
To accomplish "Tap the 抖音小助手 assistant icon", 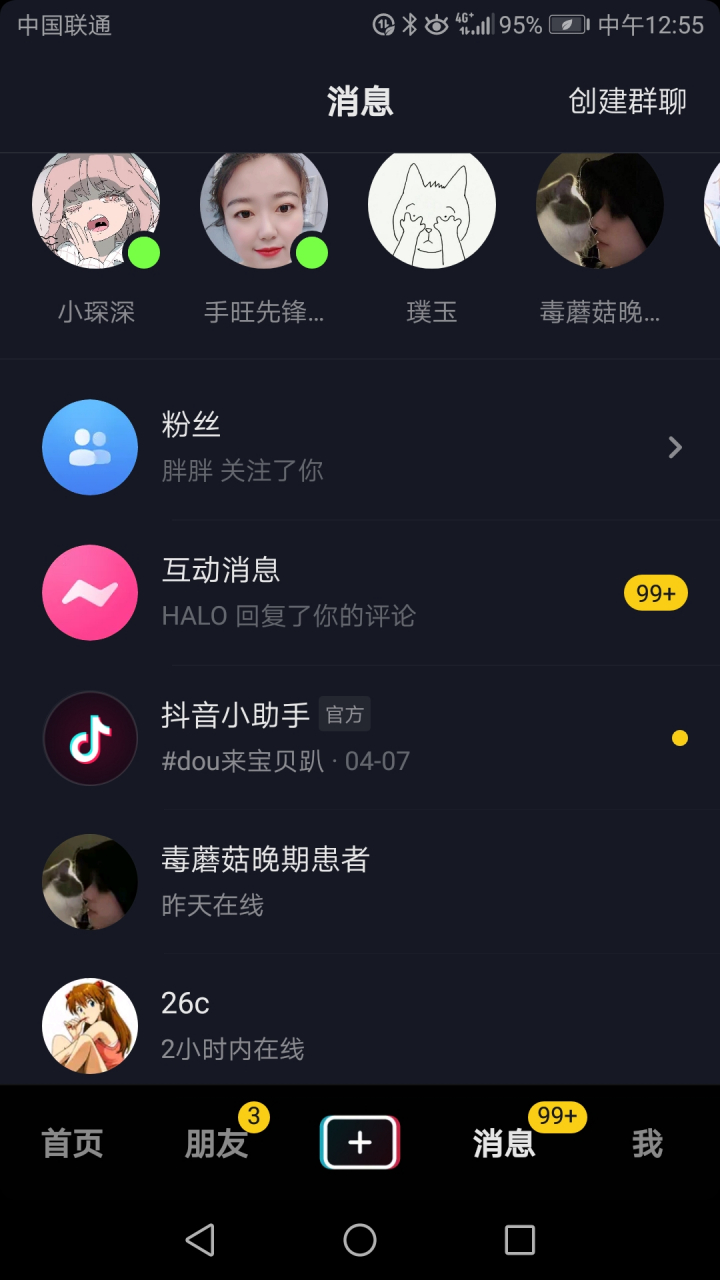I will point(90,738).
